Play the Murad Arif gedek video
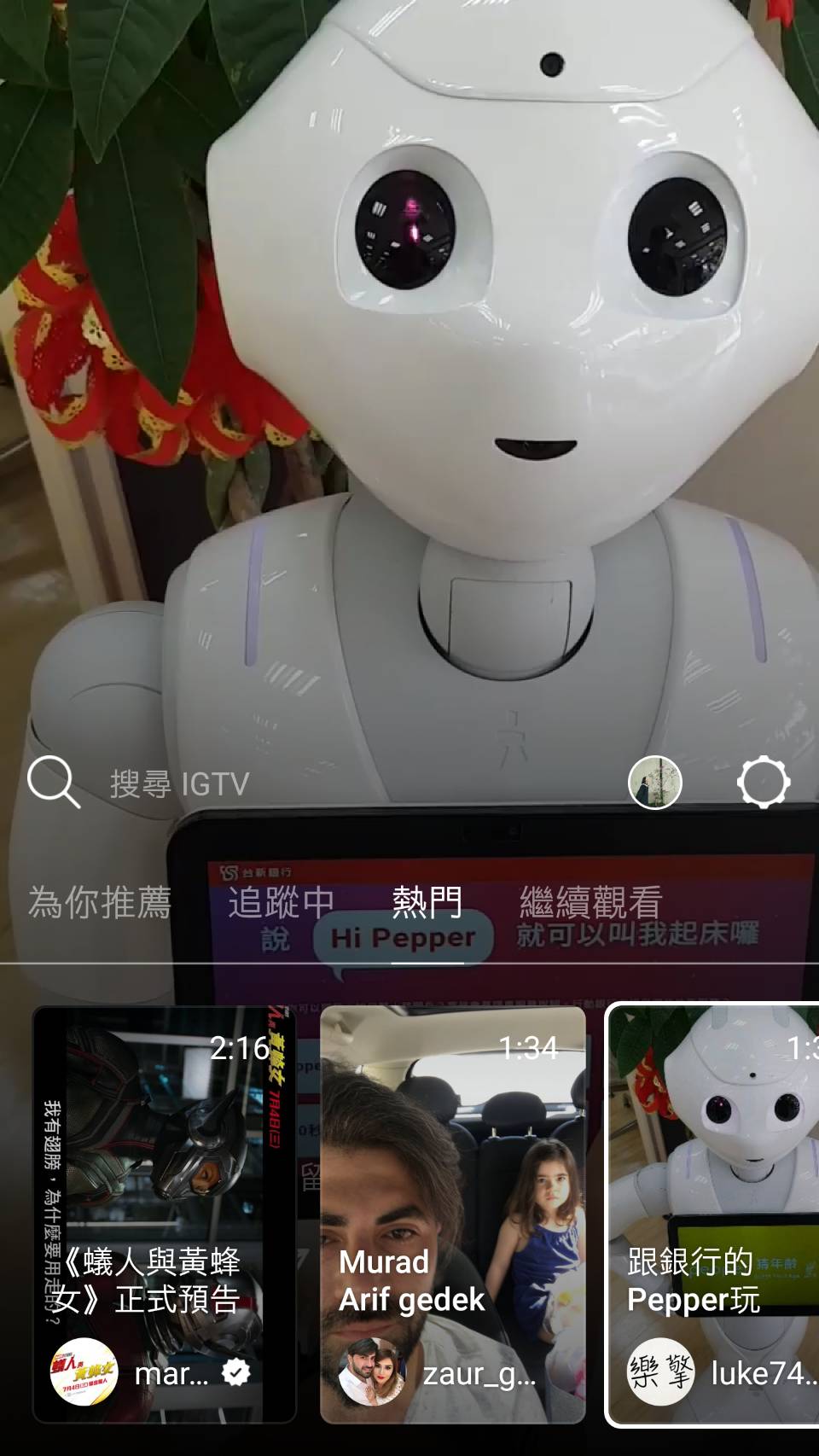Viewport: 819px width, 1456px height. [x=453, y=1212]
